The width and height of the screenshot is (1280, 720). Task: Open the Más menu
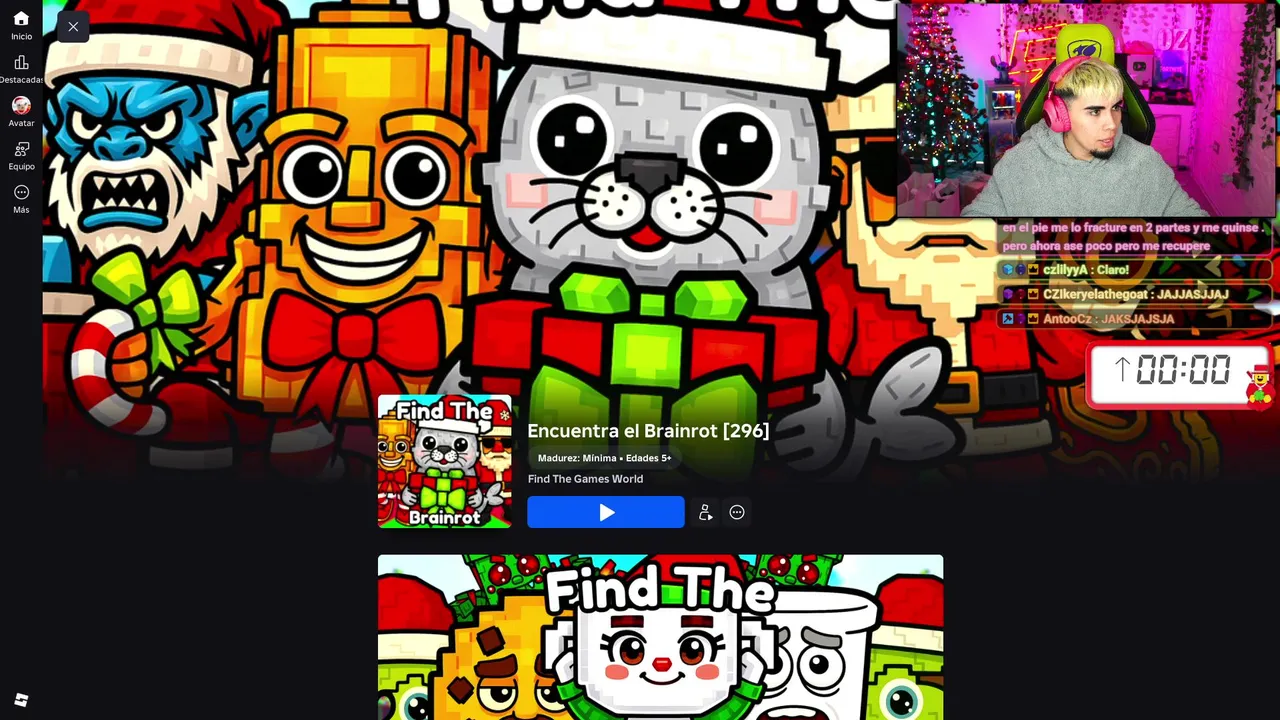pyautogui.click(x=21, y=198)
